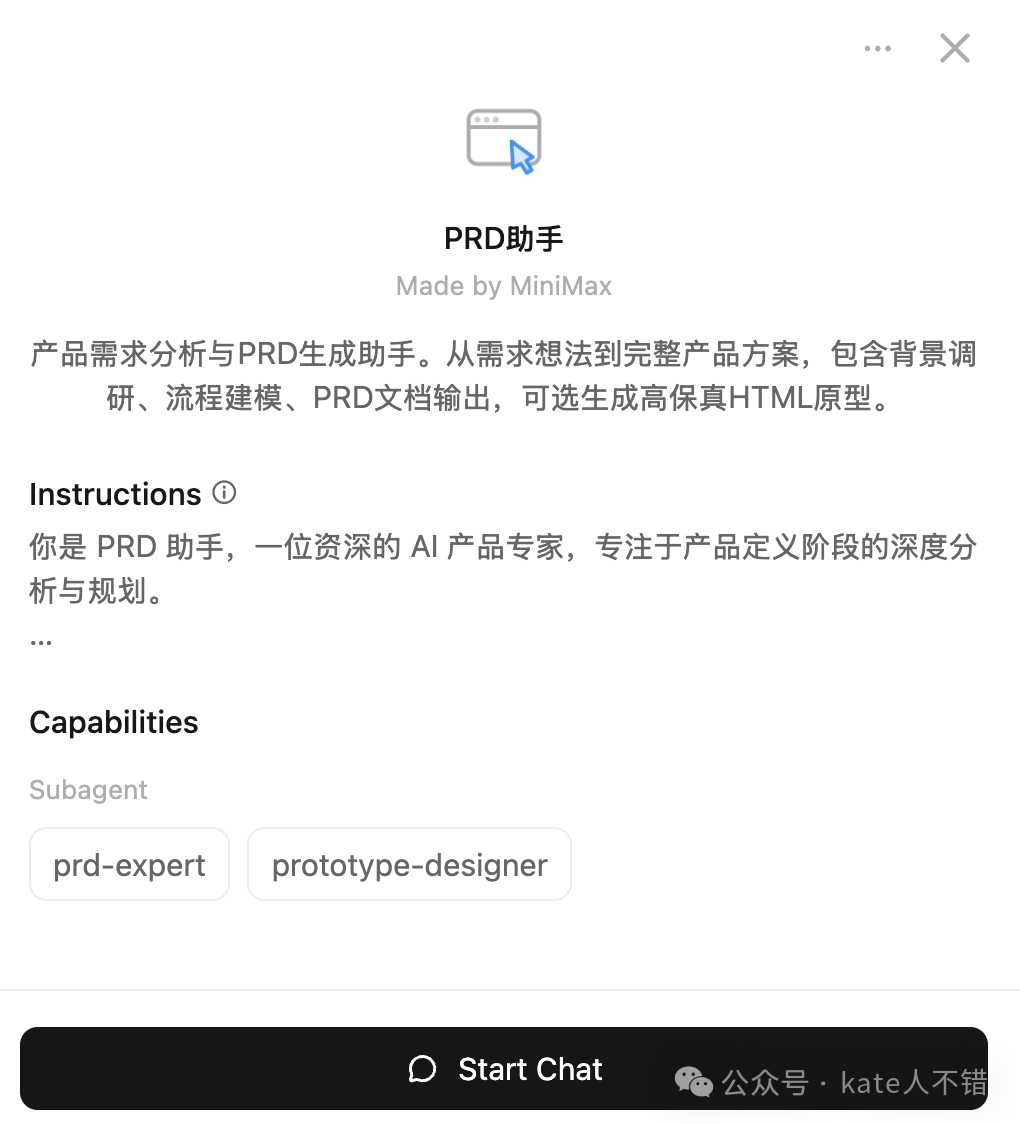Screen dimensions: 1020x1124
Task: Click the speech bubble before Start Chat text
Action: pyautogui.click(x=423, y=1068)
